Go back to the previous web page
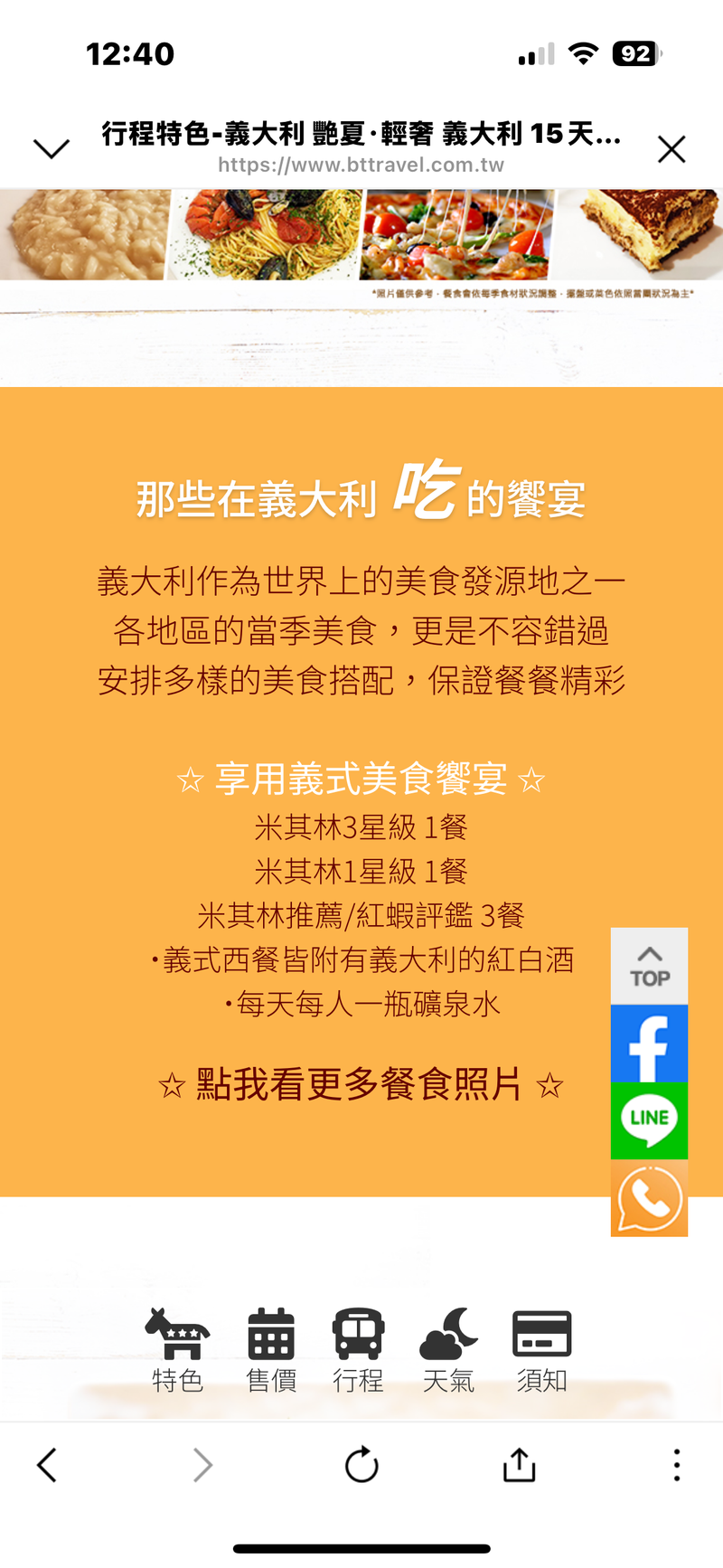The width and height of the screenshot is (723, 1568). (47, 1465)
